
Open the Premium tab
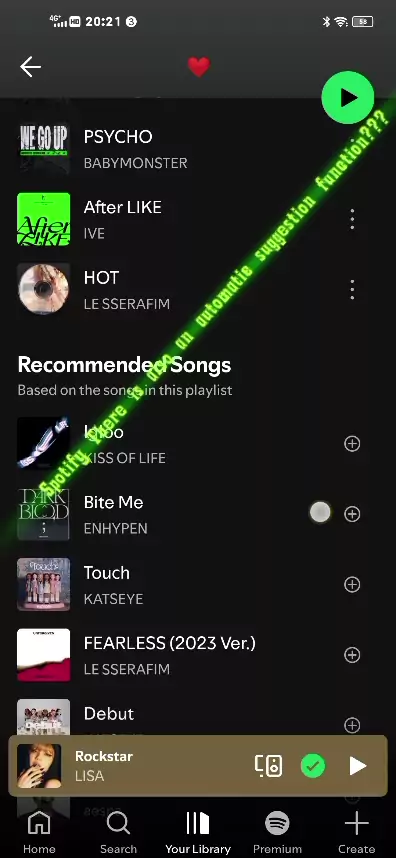pyautogui.click(x=277, y=832)
